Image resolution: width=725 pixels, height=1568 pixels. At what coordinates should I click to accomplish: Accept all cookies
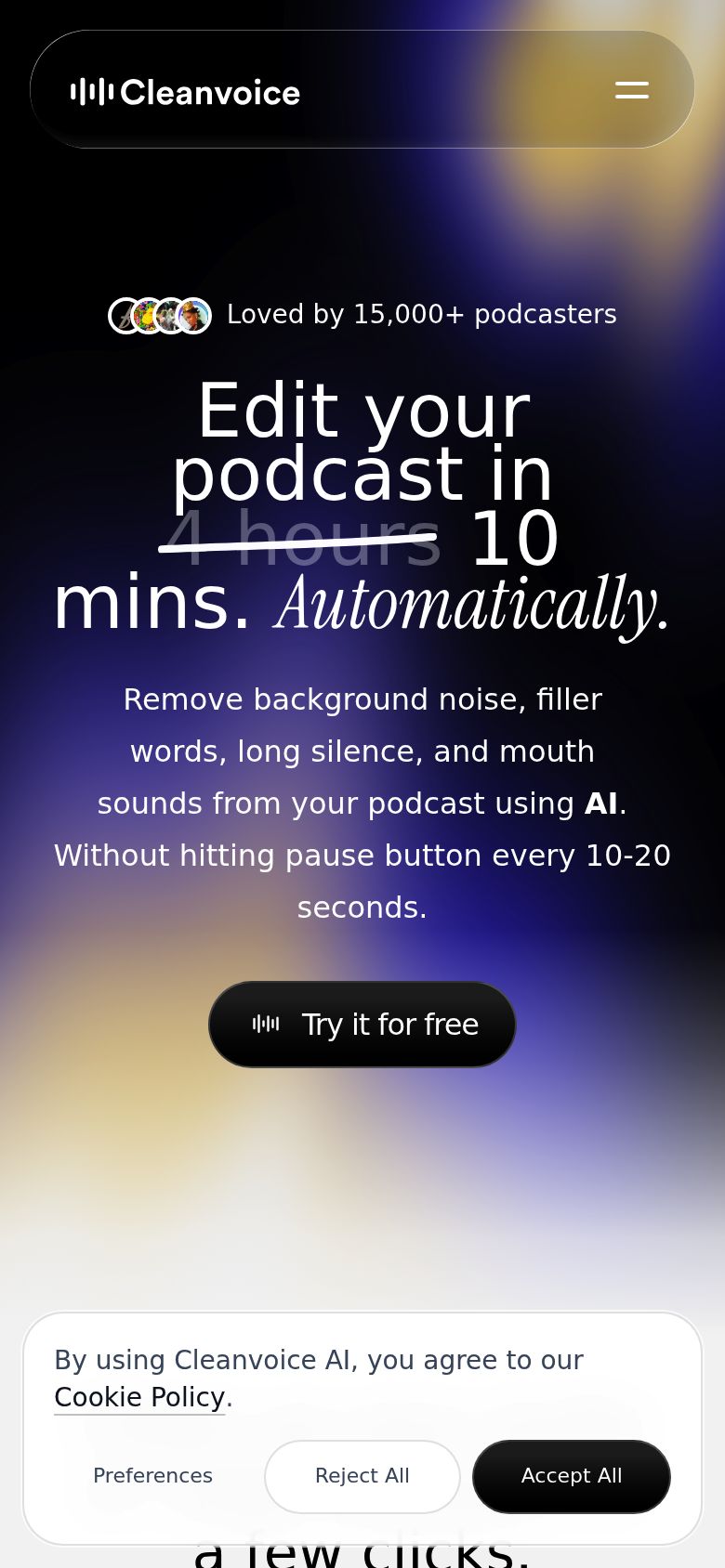pyautogui.click(x=572, y=1476)
